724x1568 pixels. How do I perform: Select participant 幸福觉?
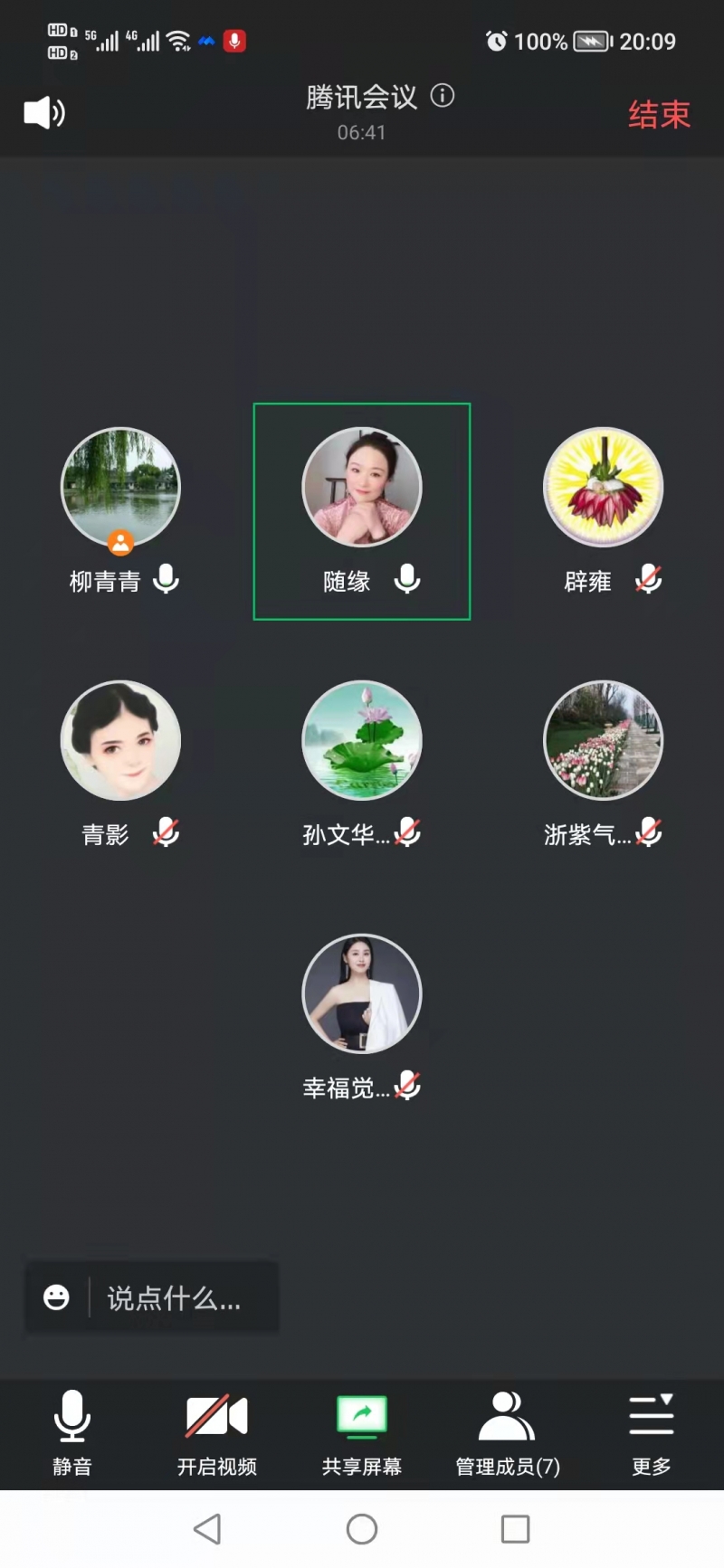pos(361,994)
